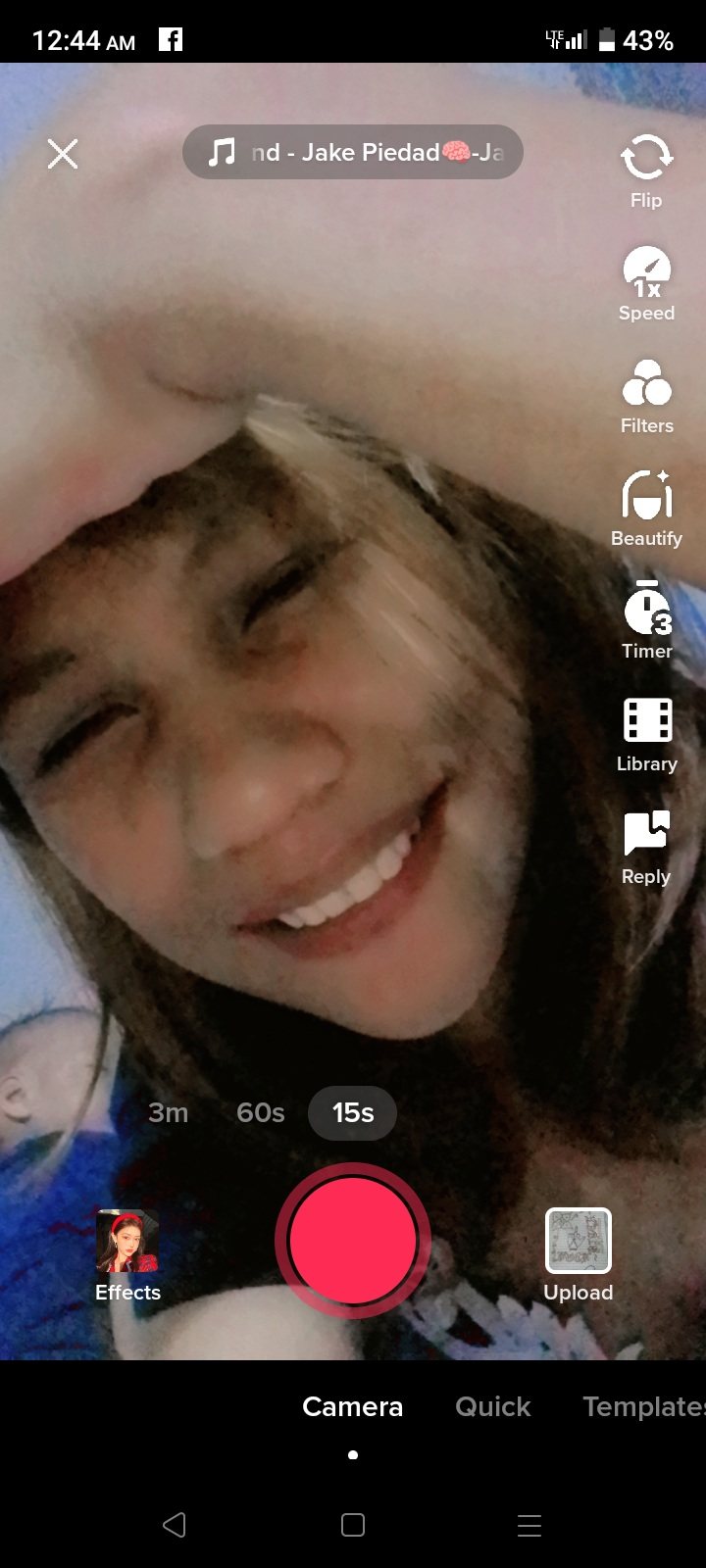Stay on the Camera mode tab
This screenshot has height=1568, width=706.
pos(353,1407)
